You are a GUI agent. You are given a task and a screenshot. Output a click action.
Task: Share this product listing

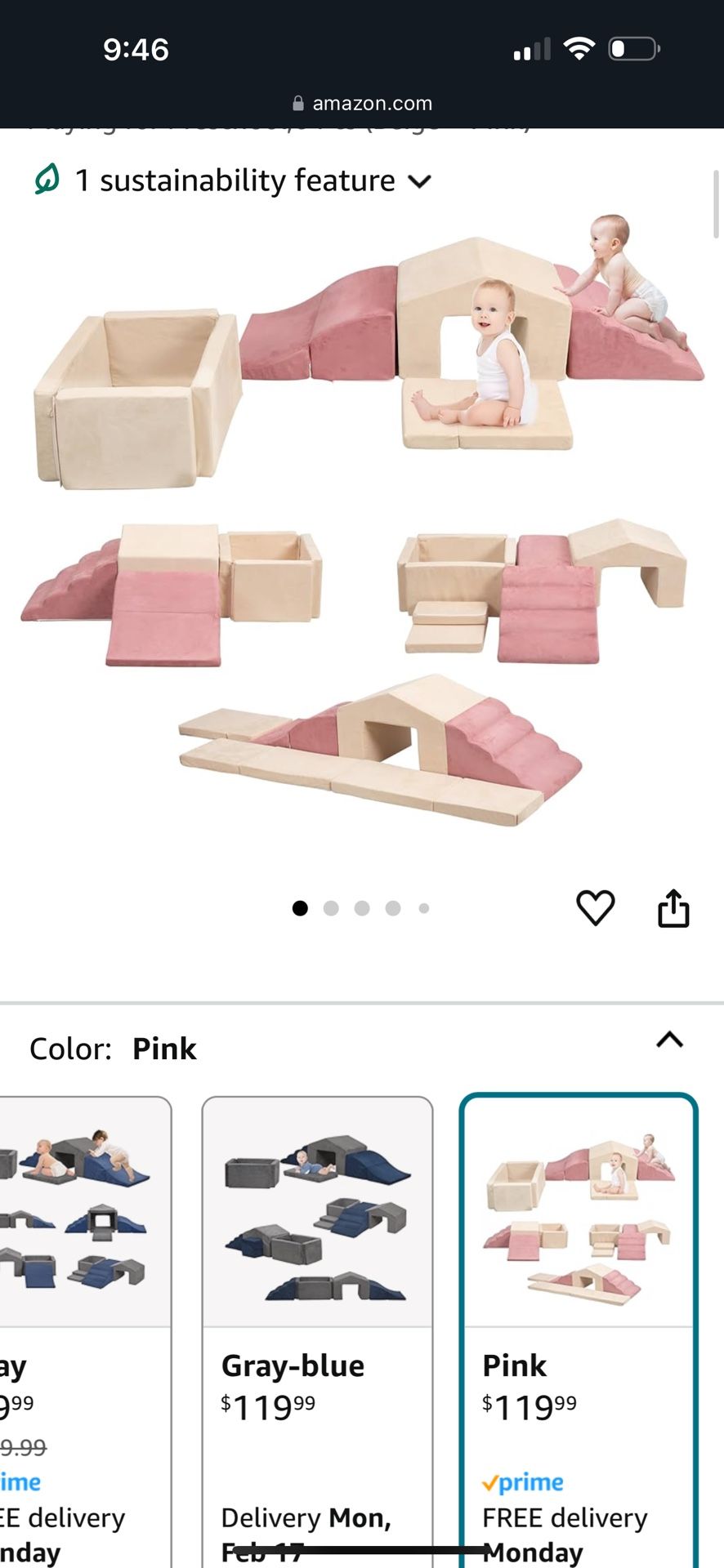point(673,908)
